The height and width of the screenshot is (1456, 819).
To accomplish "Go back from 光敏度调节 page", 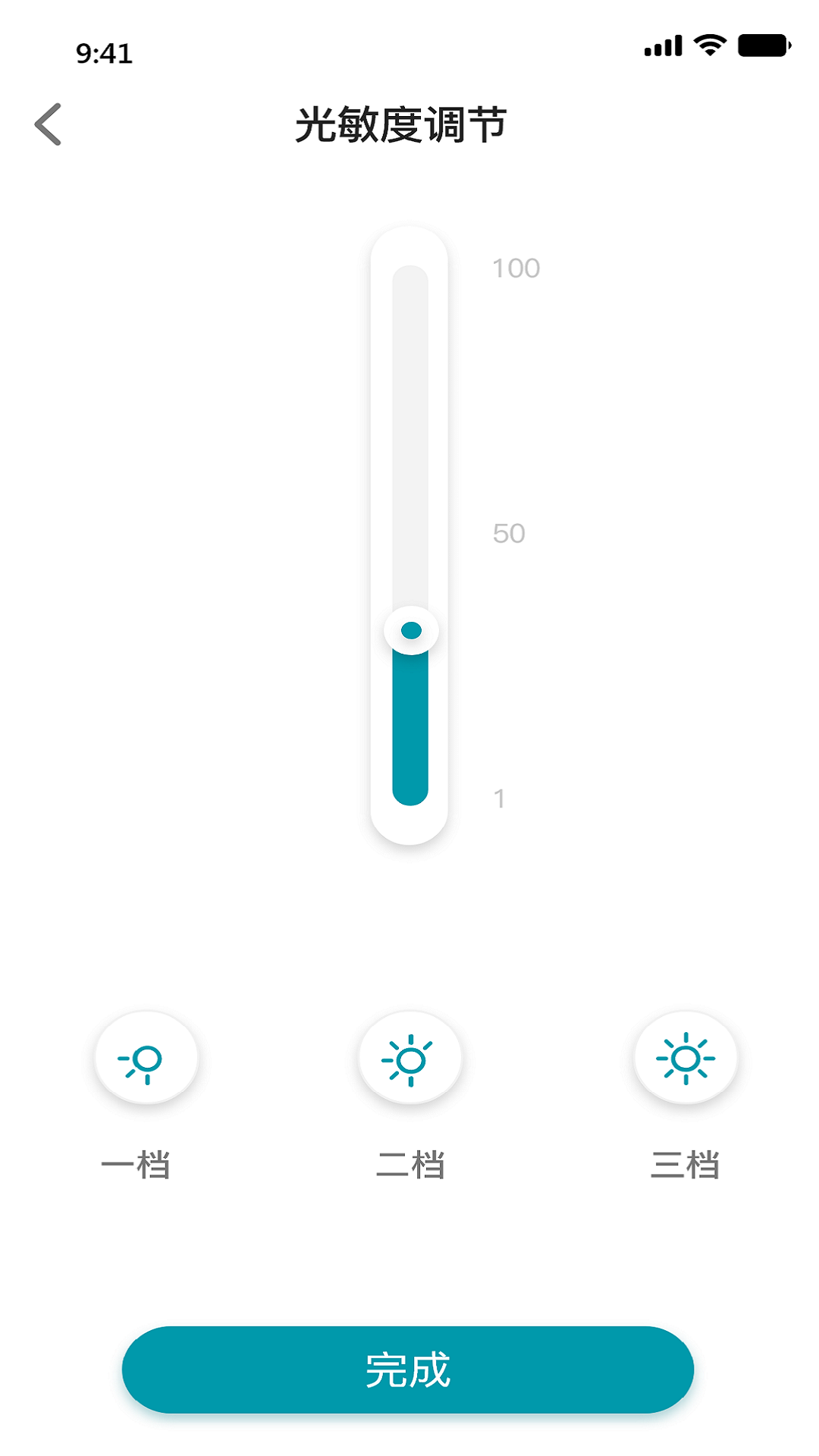I will click(x=48, y=124).
